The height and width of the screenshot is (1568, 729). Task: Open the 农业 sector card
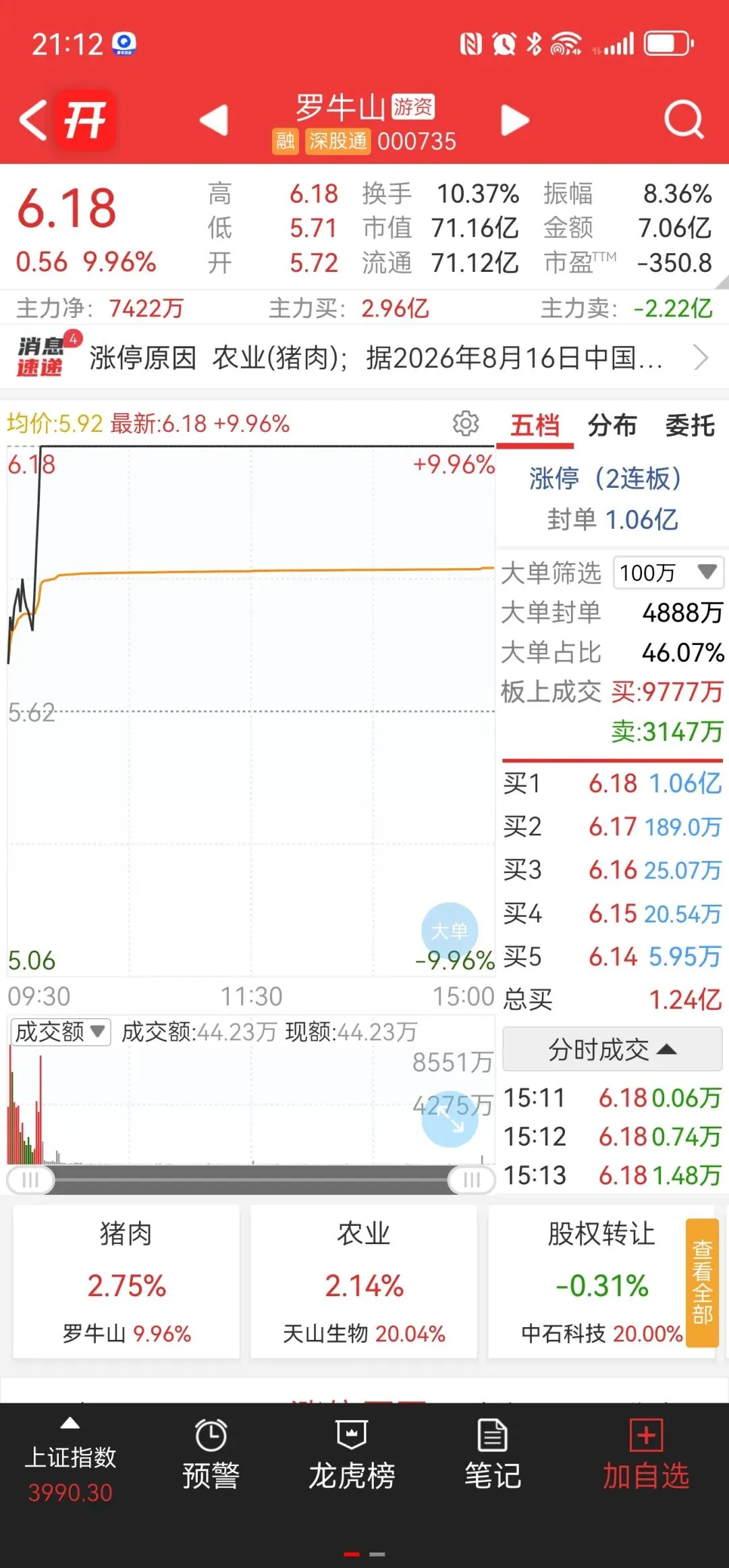pos(364,1282)
